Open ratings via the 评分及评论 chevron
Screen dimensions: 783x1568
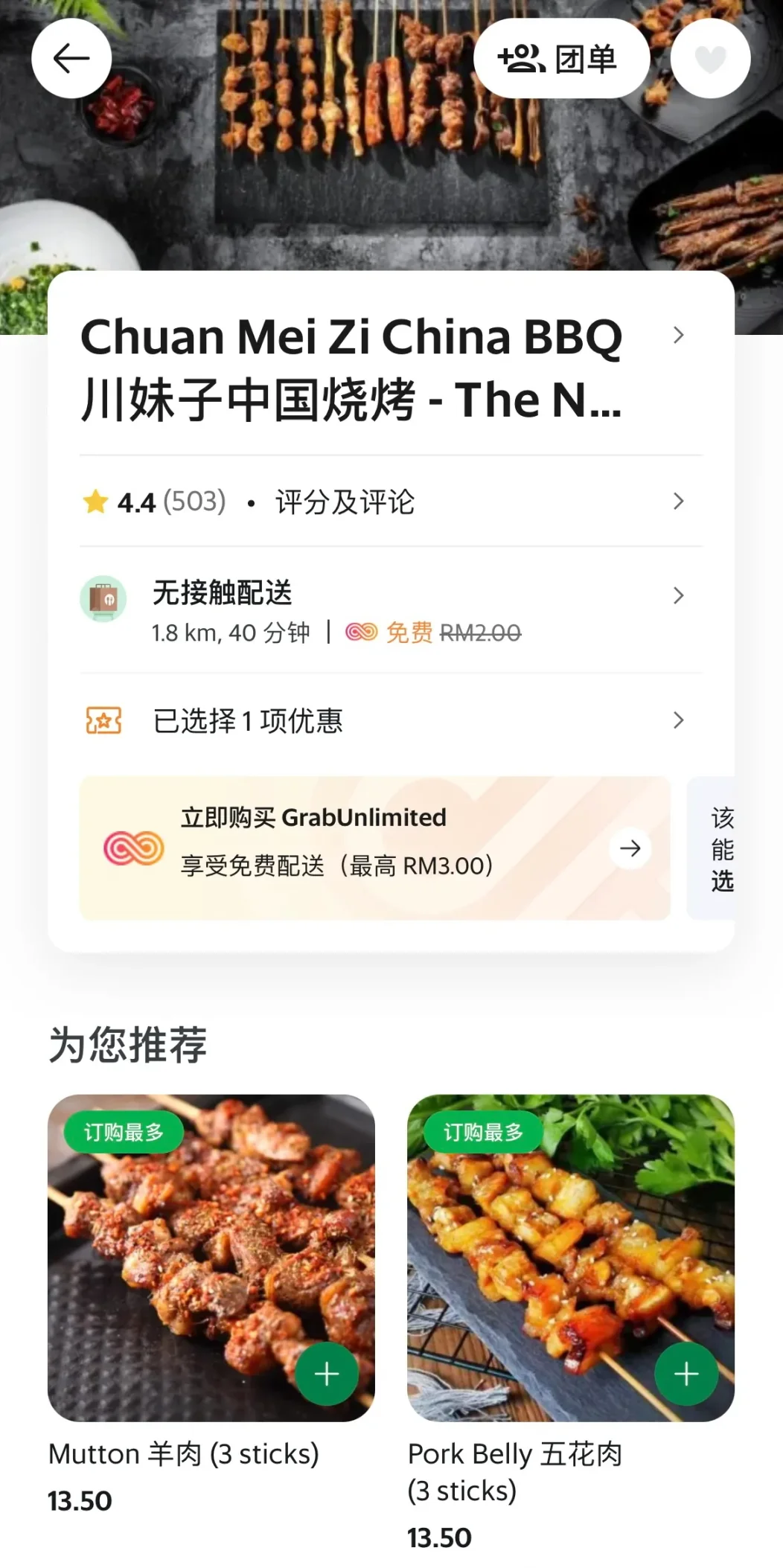[x=678, y=502]
